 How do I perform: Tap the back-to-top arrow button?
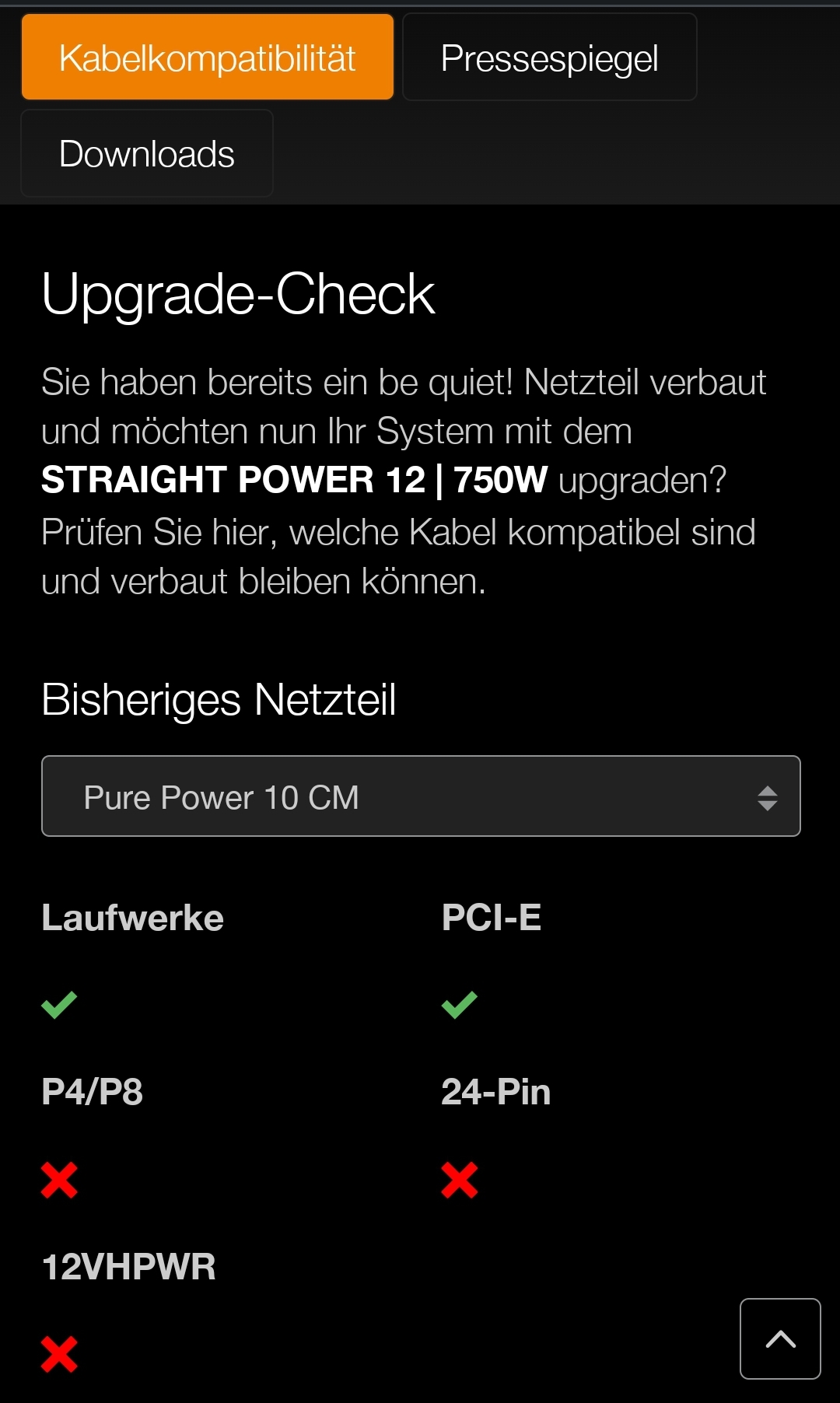[780, 1338]
